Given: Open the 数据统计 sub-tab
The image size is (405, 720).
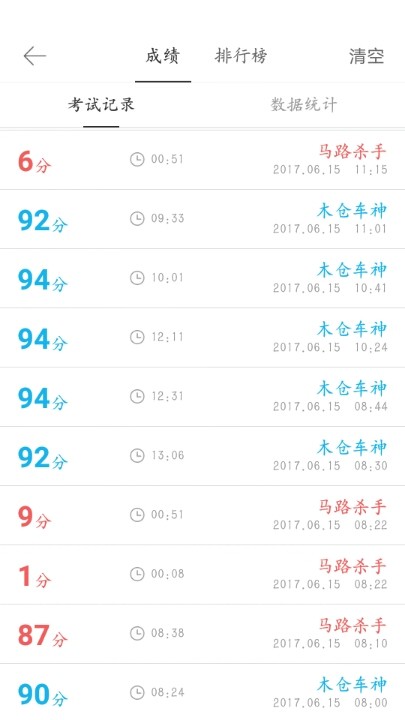Looking at the screenshot, I should (304, 105).
